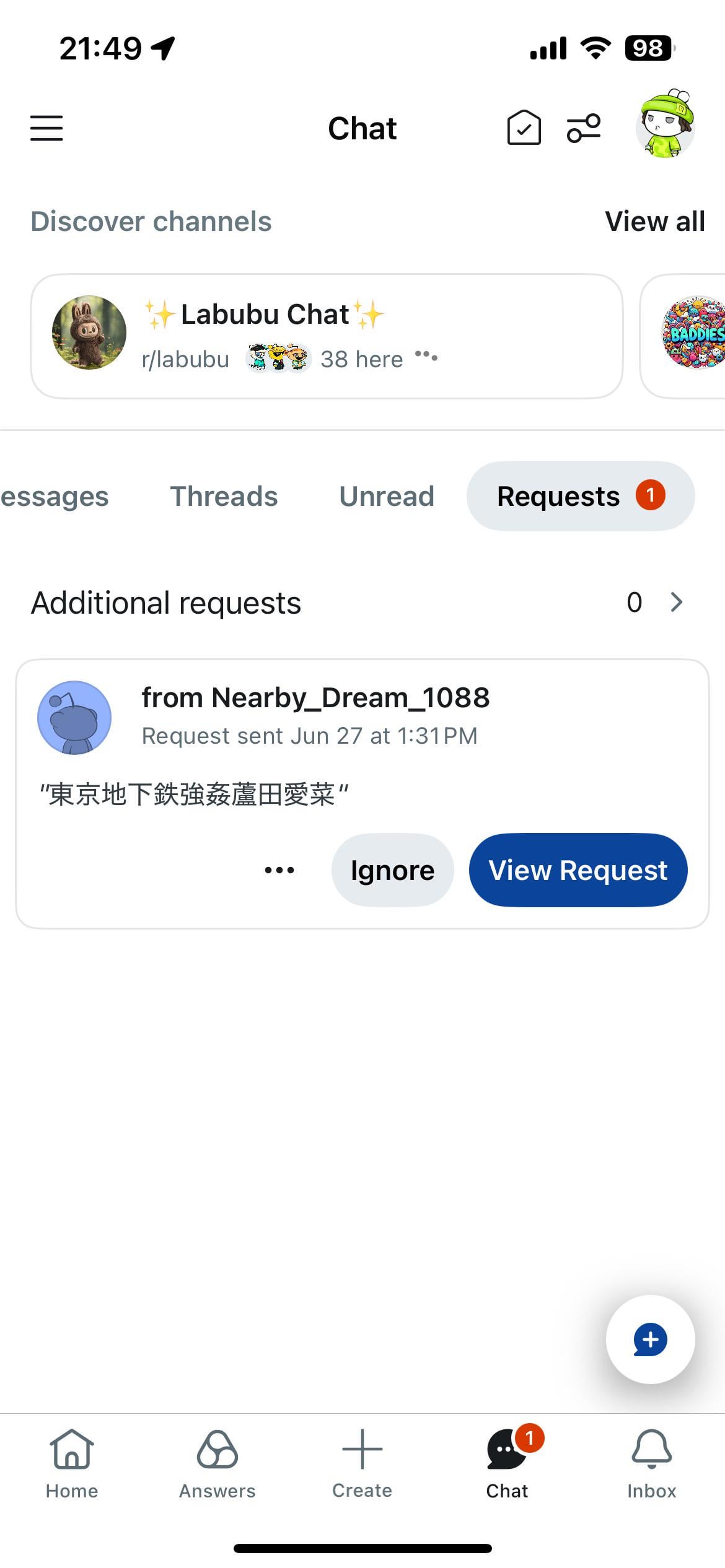Image resolution: width=725 pixels, height=1568 pixels.
Task: Switch to the Unread tab
Action: point(387,496)
